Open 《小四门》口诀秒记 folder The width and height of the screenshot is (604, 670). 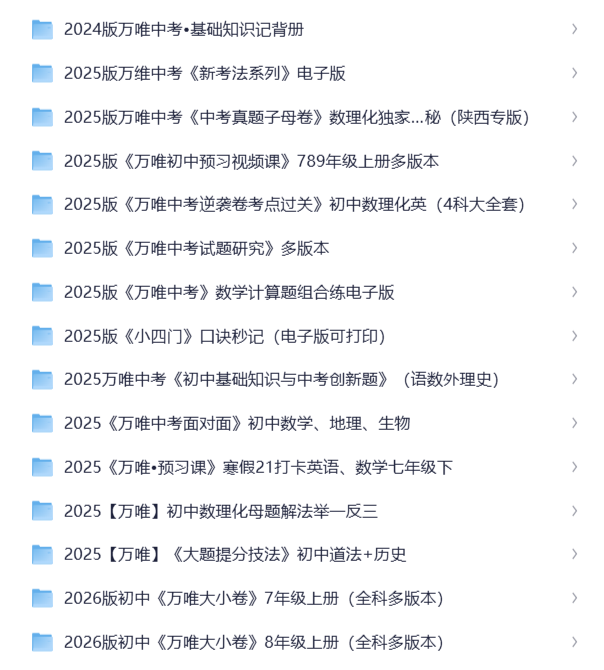point(224,336)
